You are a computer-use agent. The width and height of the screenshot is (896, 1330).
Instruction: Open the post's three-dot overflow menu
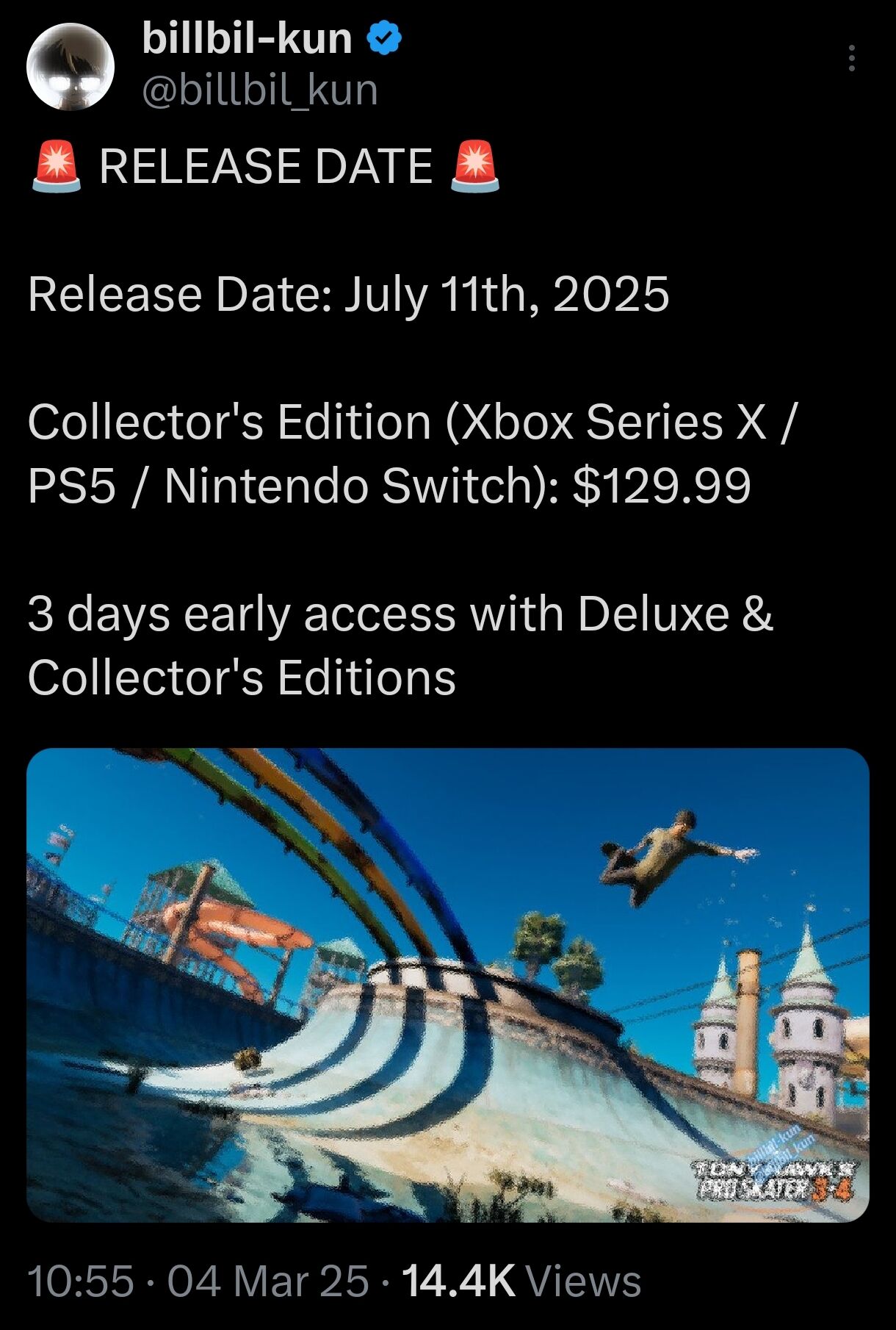[x=851, y=58]
